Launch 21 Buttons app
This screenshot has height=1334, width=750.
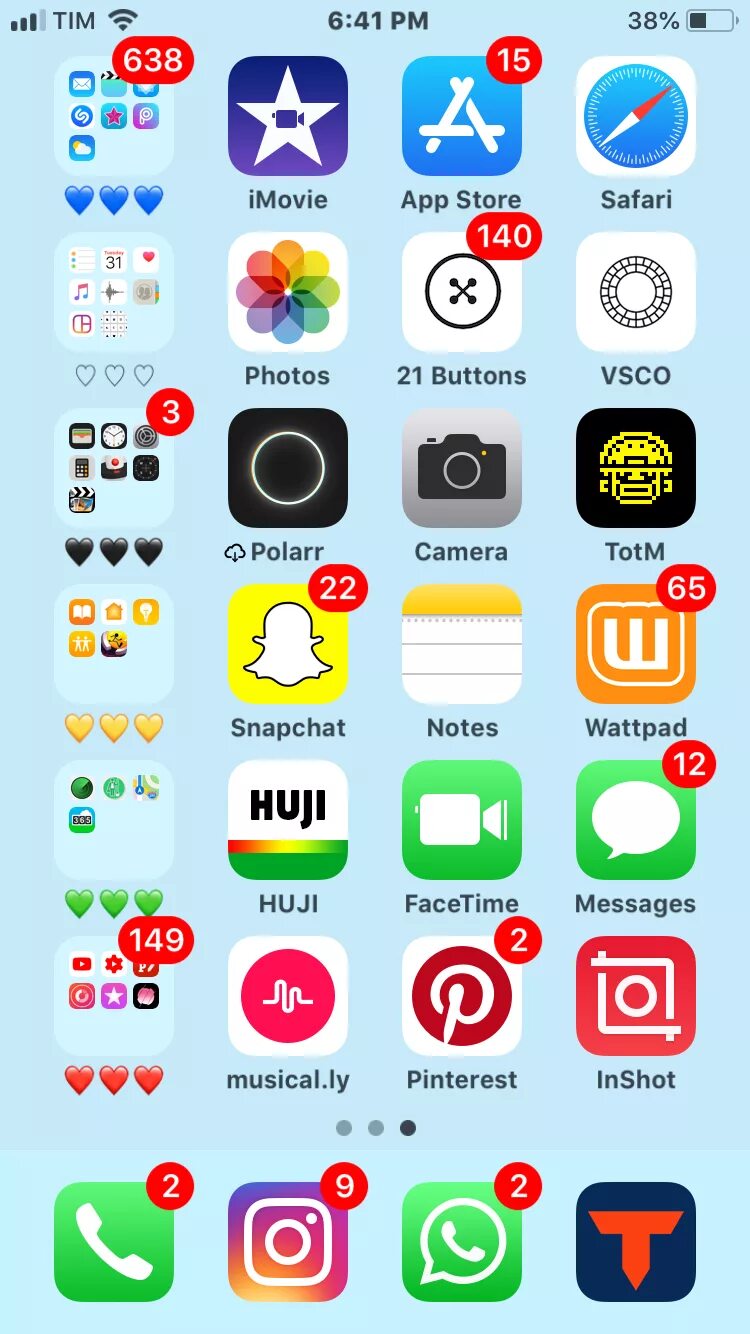[461, 292]
